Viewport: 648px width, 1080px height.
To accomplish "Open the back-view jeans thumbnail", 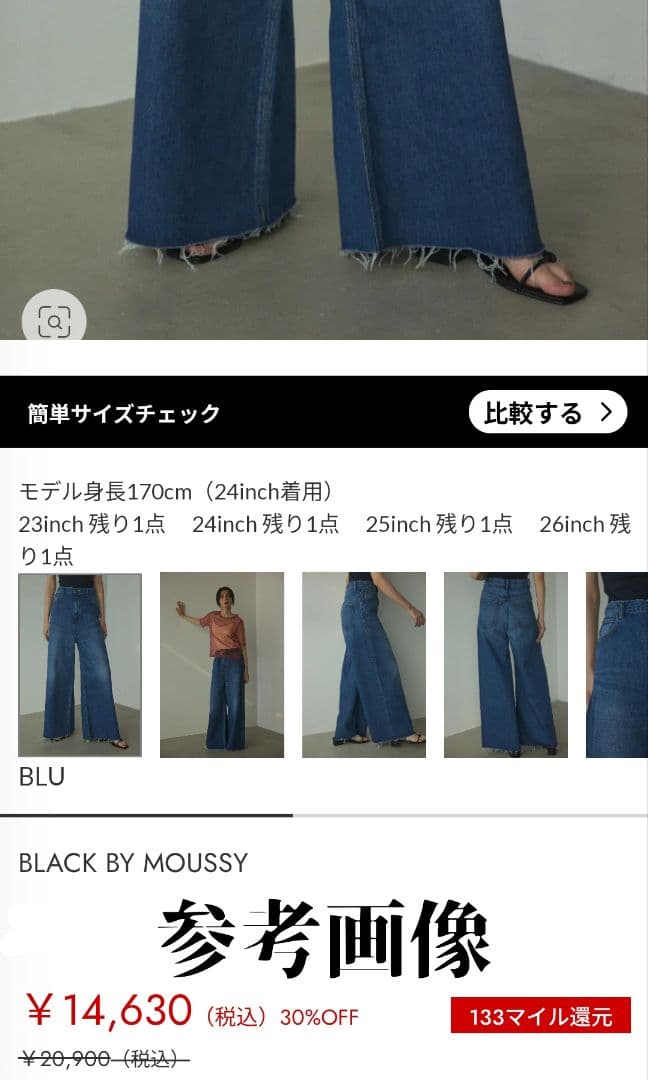I will click(x=506, y=664).
